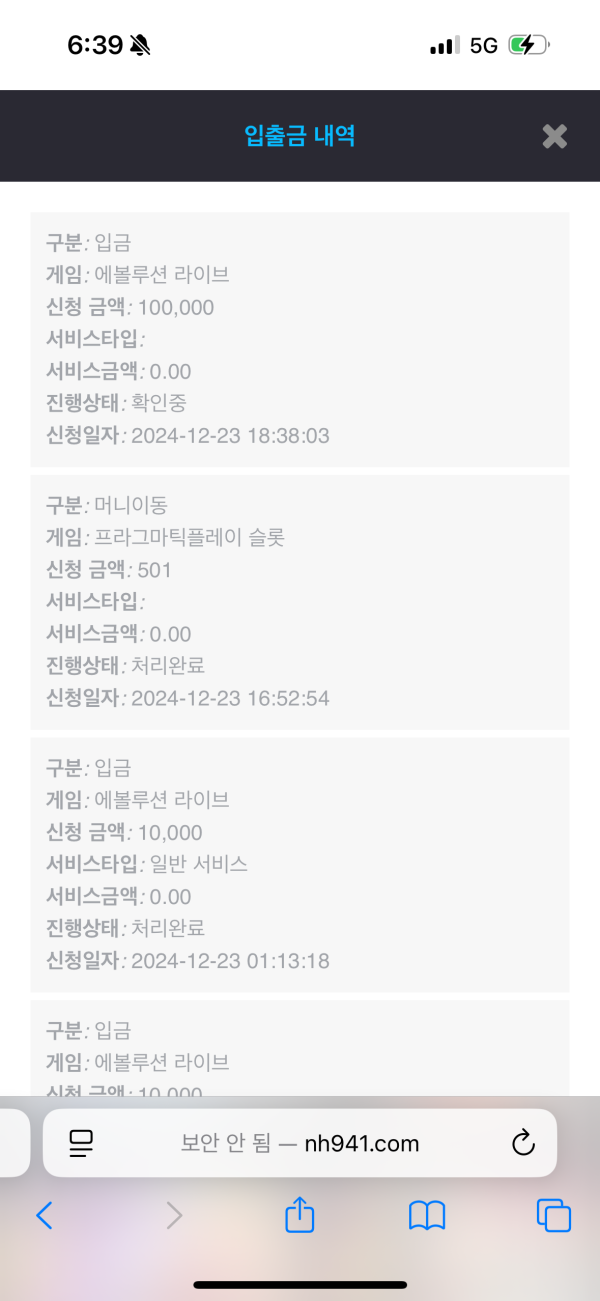Tap the nh941.com address bar

coord(300,1143)
